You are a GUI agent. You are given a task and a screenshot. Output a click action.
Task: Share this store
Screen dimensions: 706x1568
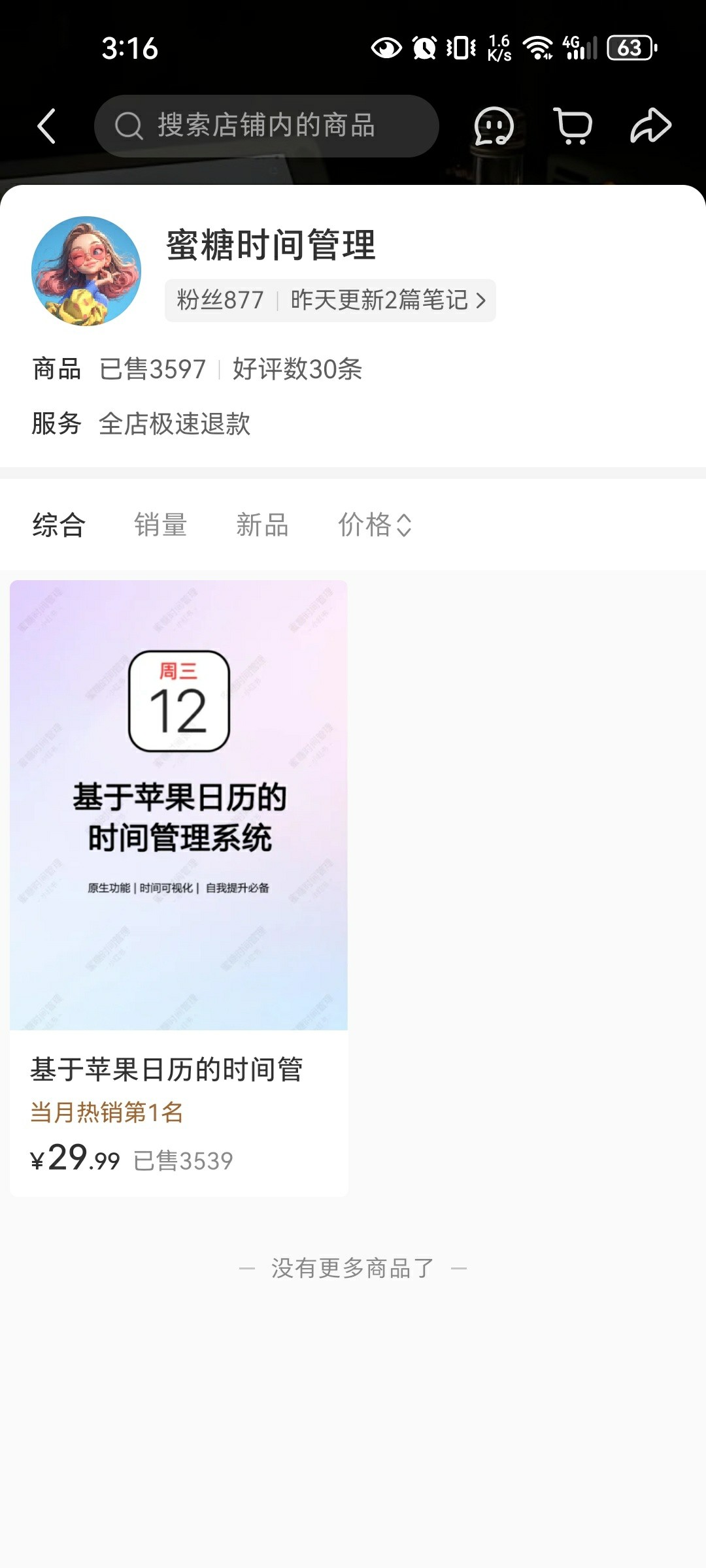pyautogui.click(x=650, y=126)
